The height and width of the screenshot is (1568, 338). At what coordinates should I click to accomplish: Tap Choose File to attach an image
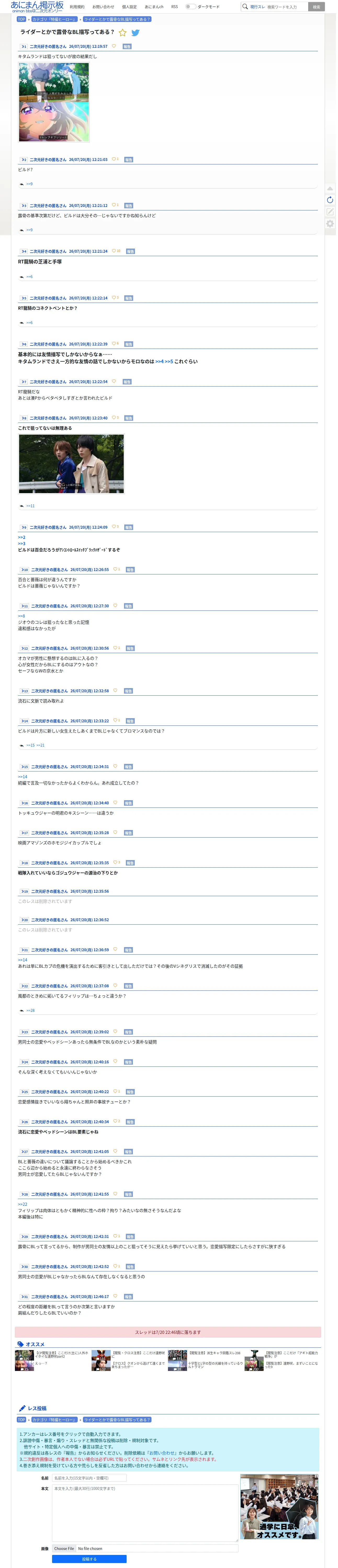point(64,1548)
